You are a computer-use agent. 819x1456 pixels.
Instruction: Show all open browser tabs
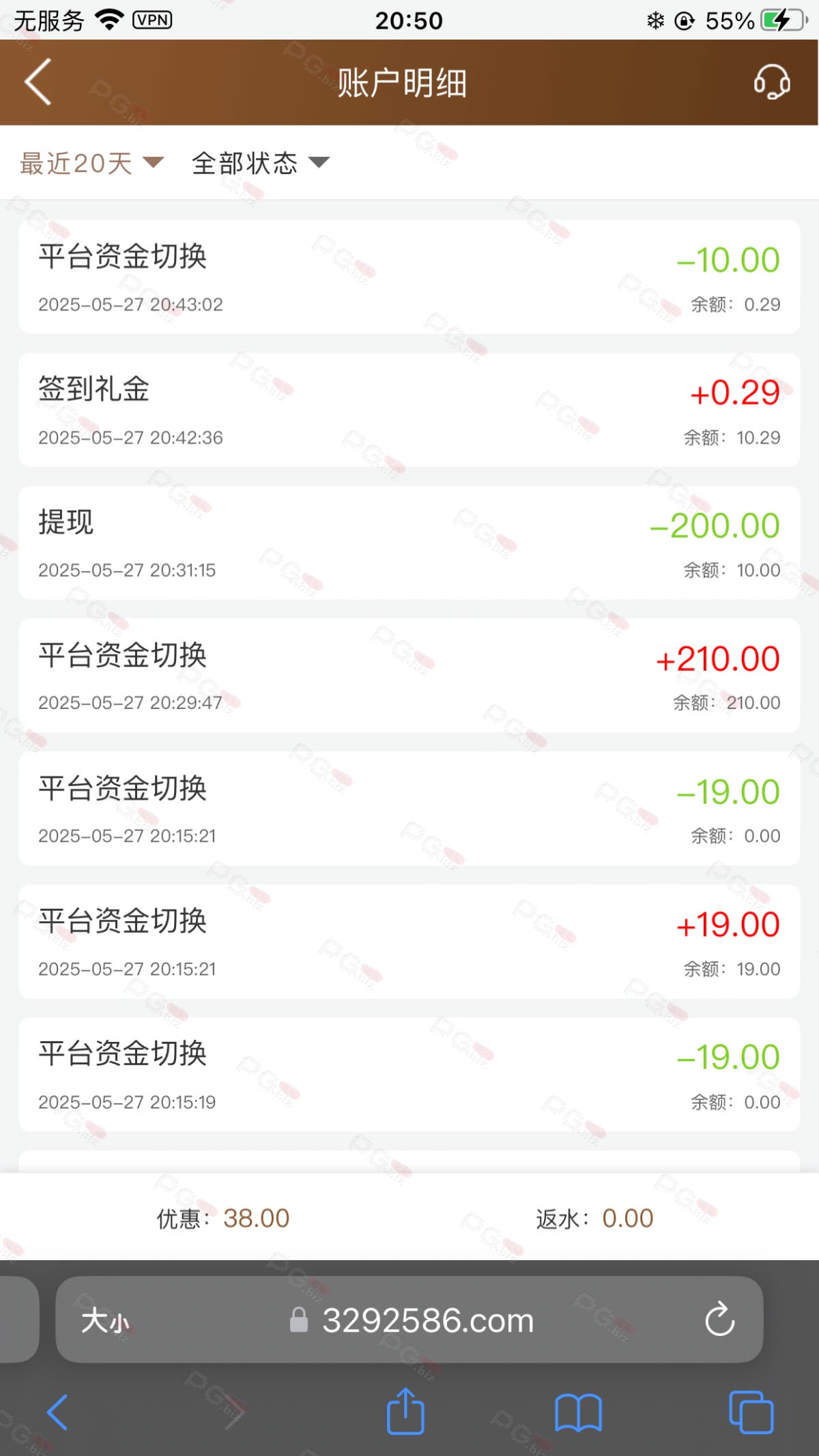751,1412
